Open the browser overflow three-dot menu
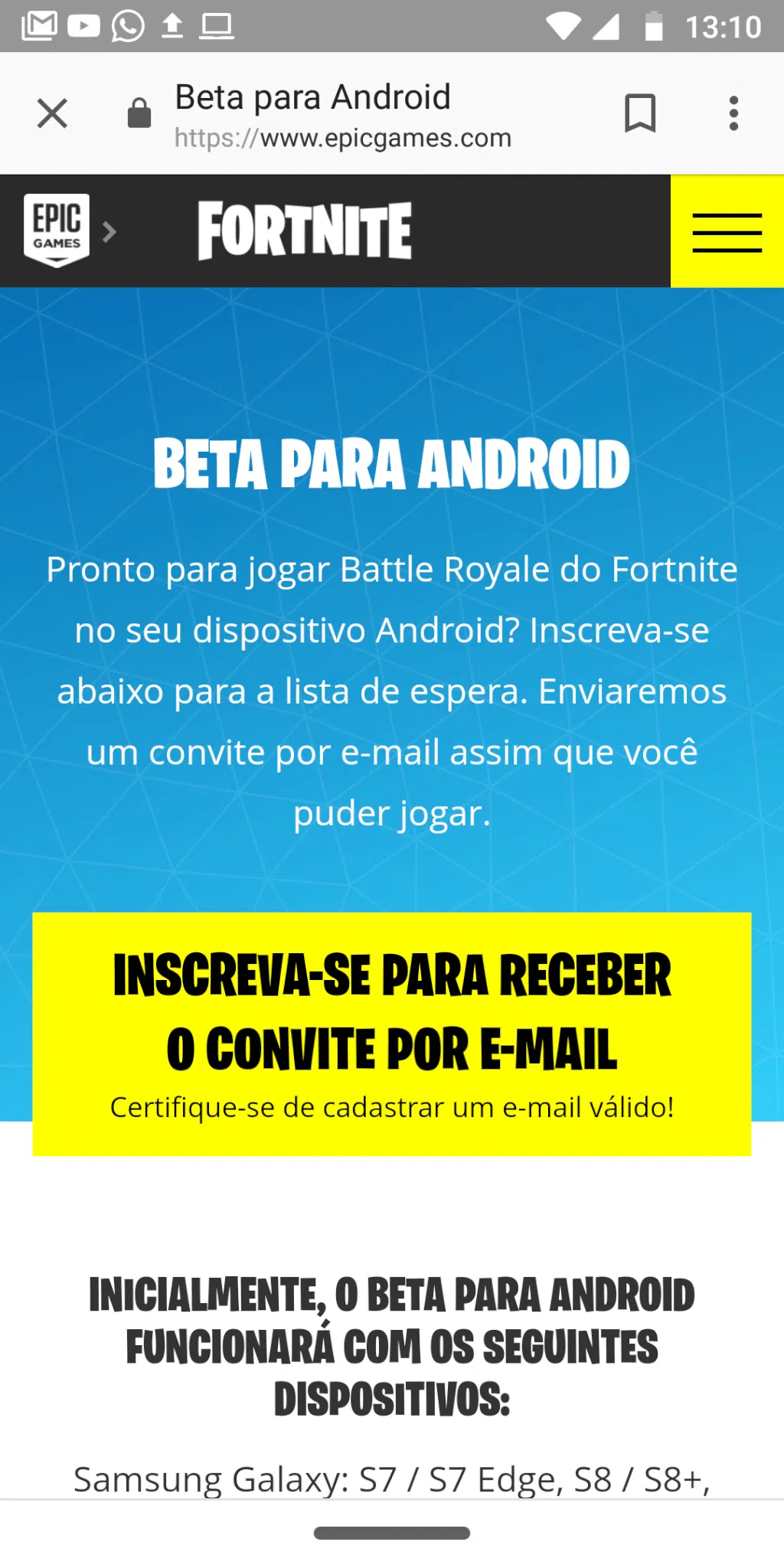This screenshot has height=1568, width=784. 733,113
